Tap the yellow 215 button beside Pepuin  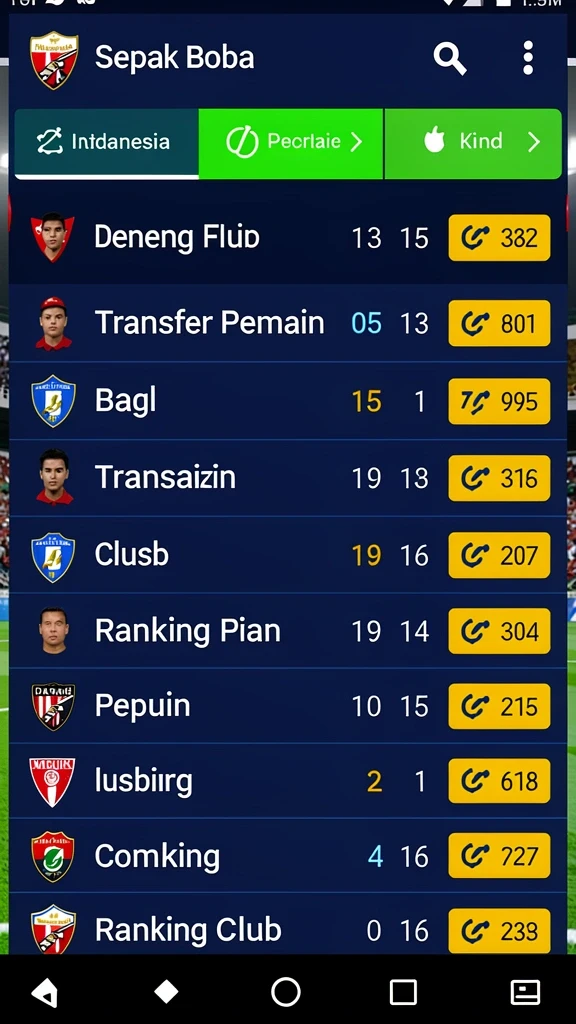[x=499, y=706]
